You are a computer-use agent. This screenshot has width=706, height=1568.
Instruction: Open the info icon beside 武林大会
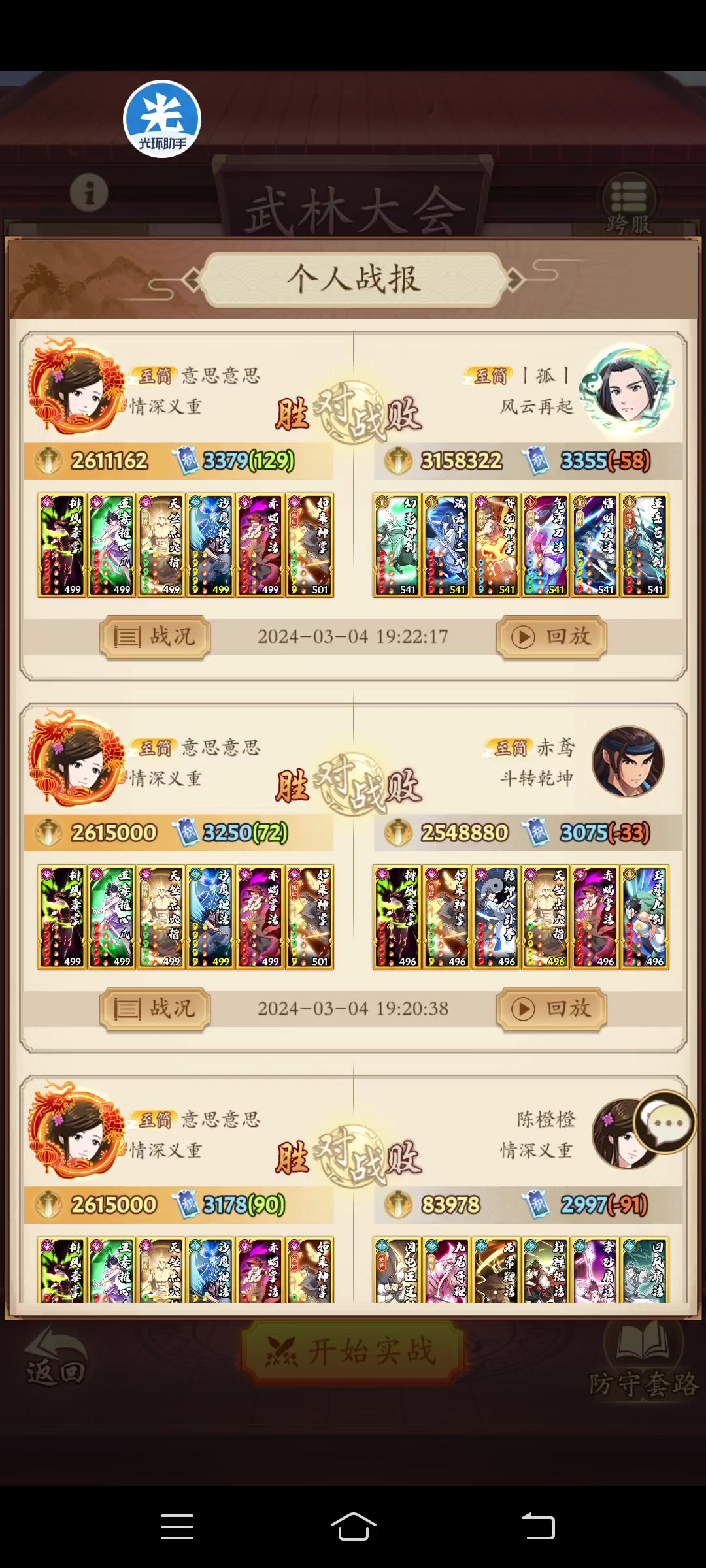click(x=89, y=193)
